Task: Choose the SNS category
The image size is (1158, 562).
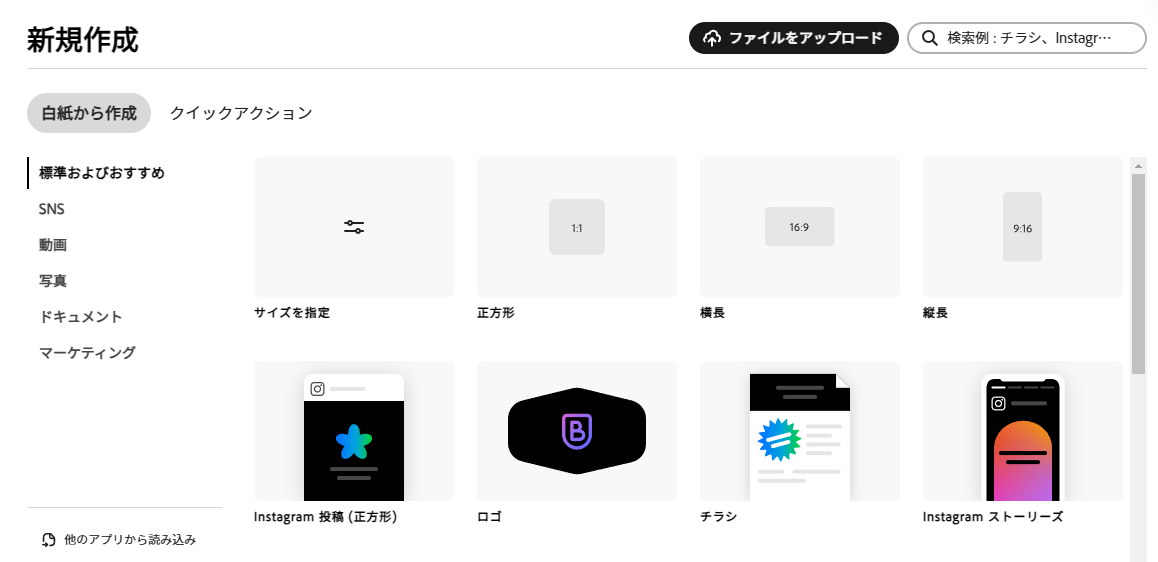Action: pos(52,209)
